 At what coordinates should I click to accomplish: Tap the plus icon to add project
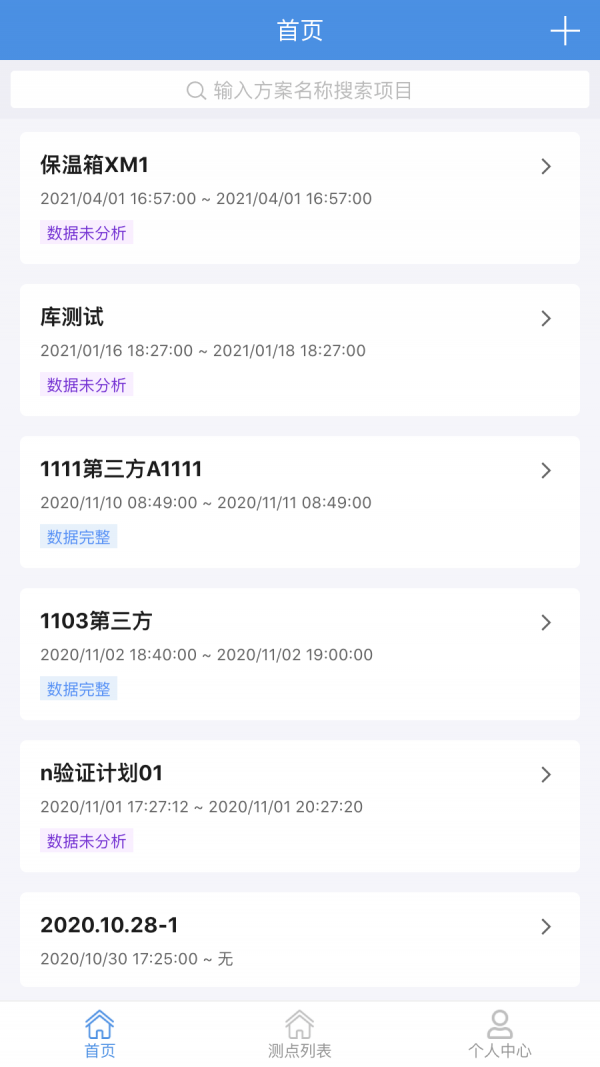click(x=565, y=31)
